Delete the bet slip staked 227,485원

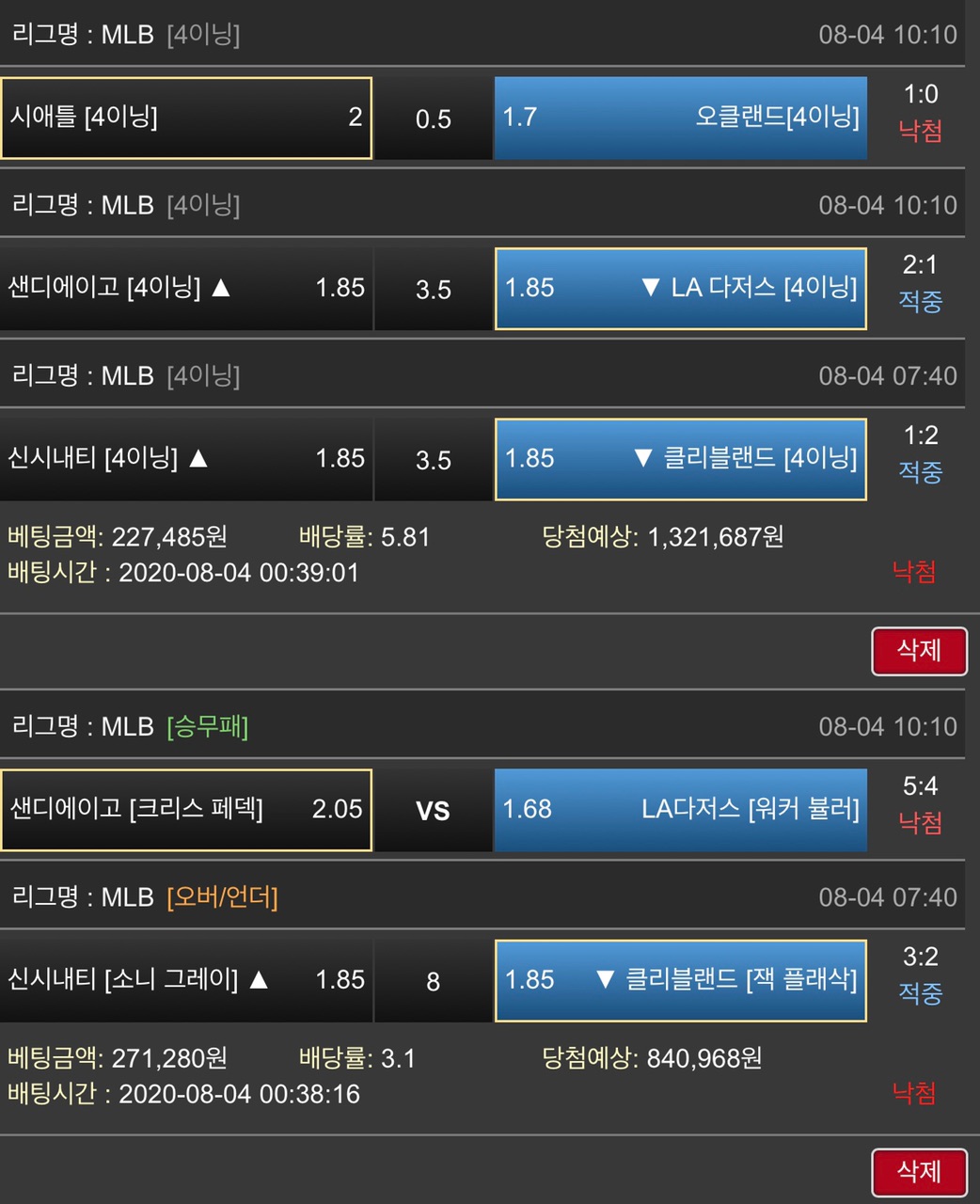pyautogui.click(x=919, y=651)
